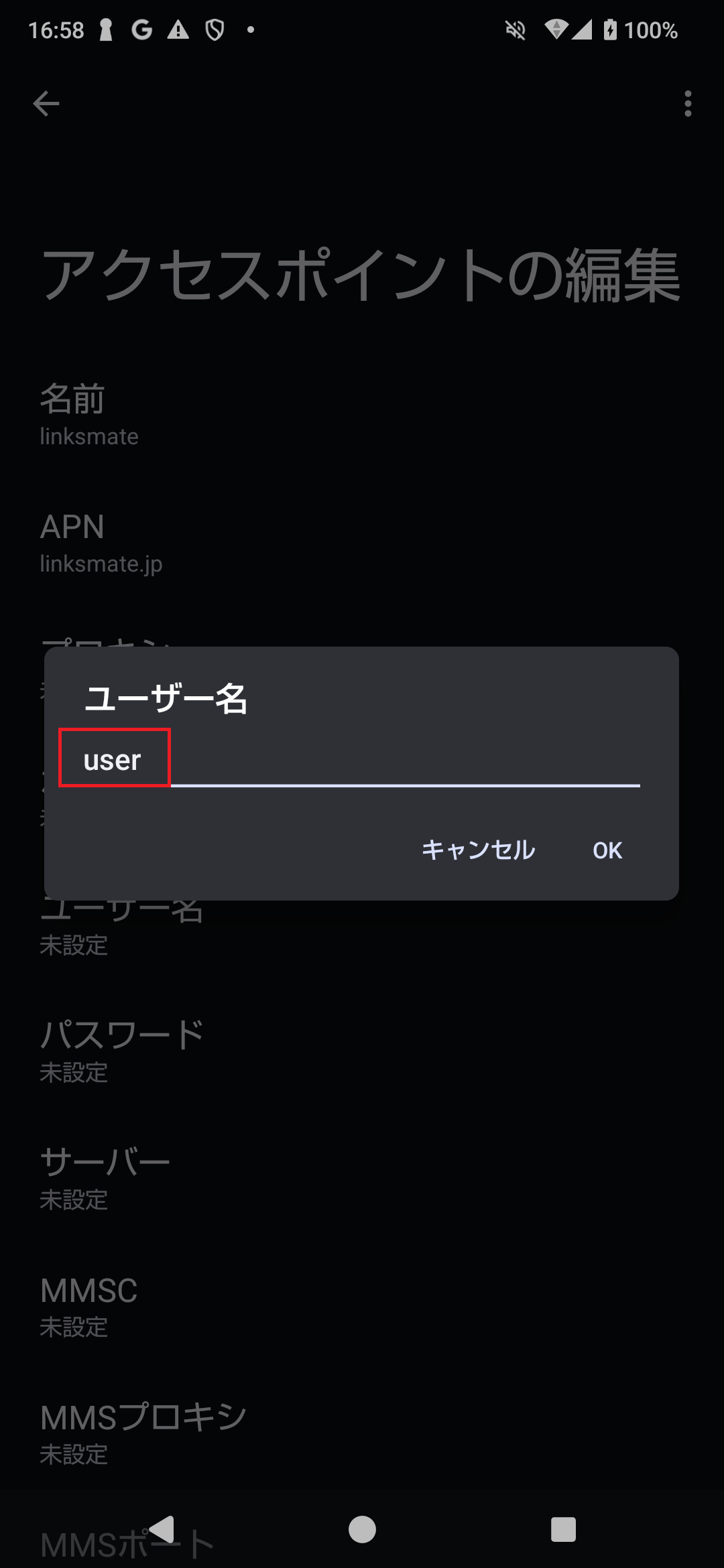Open recent apps with the square button
The image size is (724, 1568).
(x=563, y=1529)
